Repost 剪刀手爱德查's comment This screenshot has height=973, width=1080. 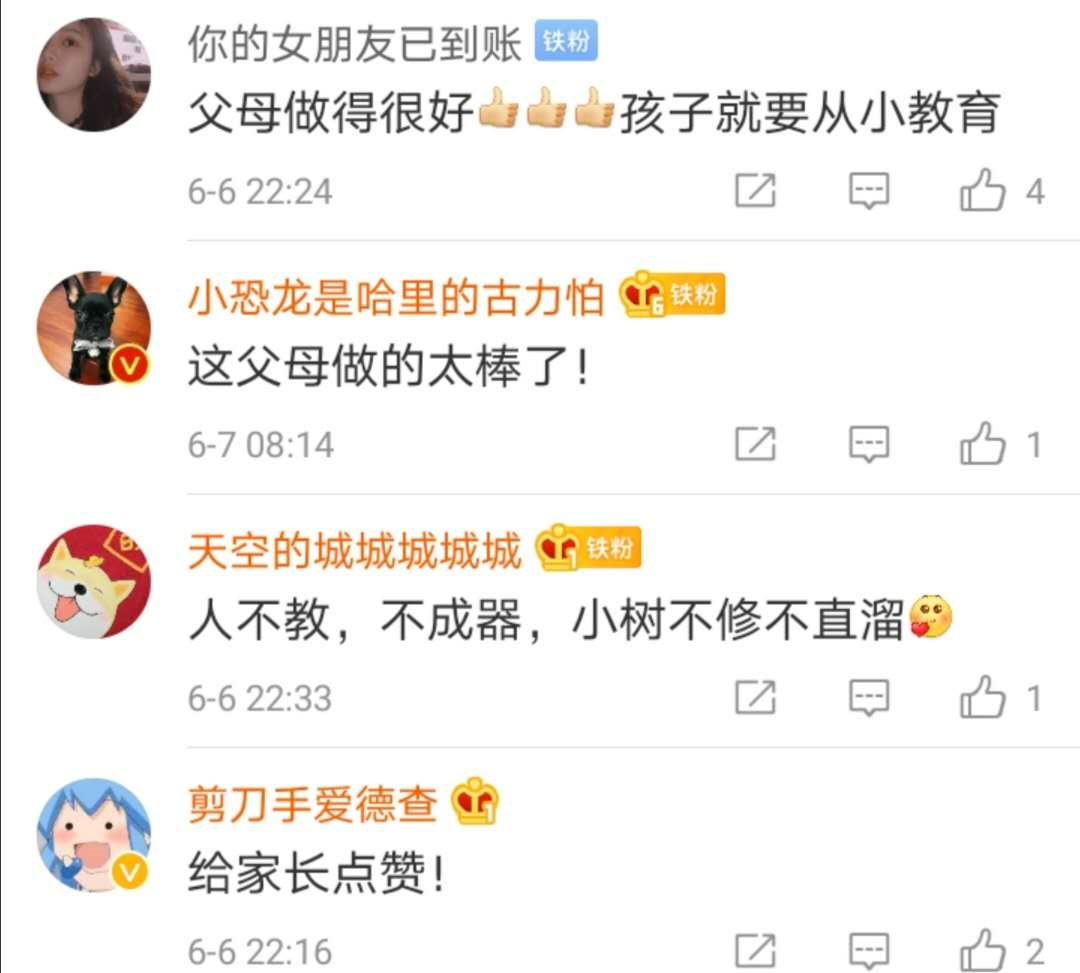pyautogui.click(x=755, y=950)
